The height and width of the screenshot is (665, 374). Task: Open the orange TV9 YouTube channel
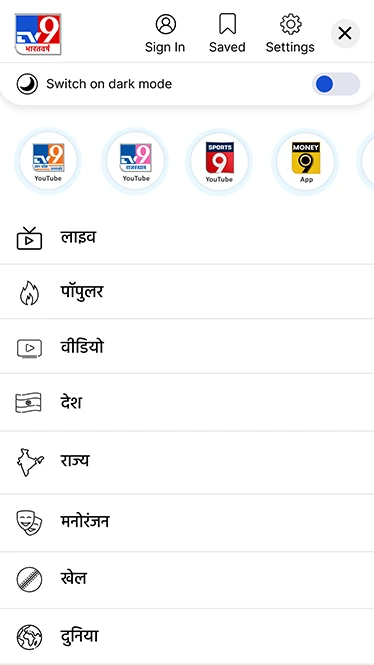[x=48, y=162]
